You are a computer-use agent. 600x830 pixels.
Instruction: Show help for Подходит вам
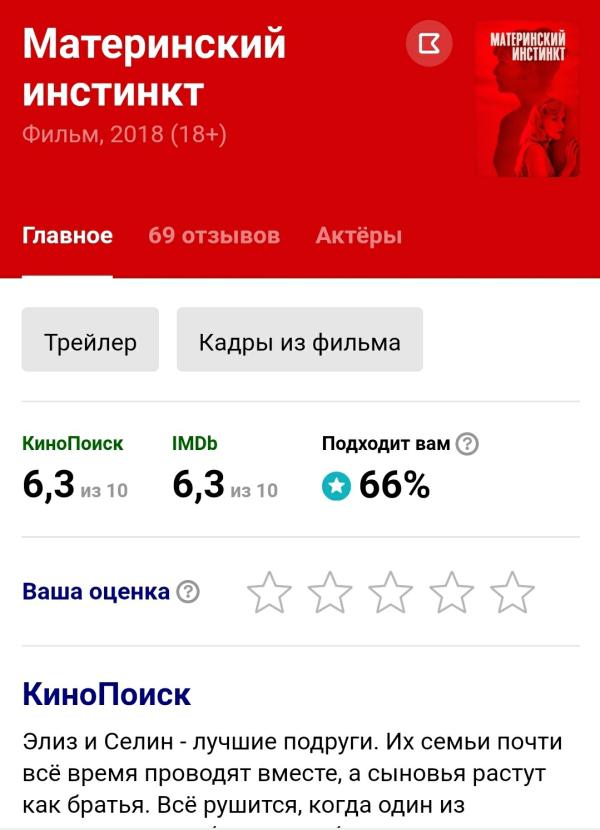466,444
